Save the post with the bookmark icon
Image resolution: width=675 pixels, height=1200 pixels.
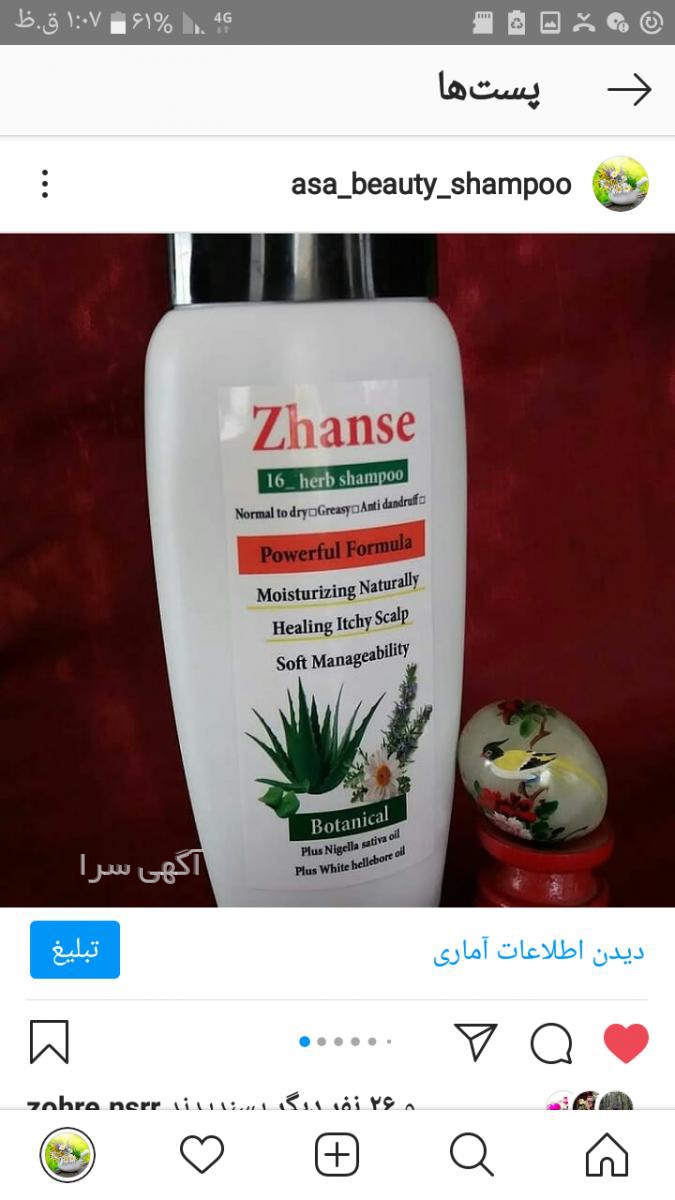[49, 1042]
